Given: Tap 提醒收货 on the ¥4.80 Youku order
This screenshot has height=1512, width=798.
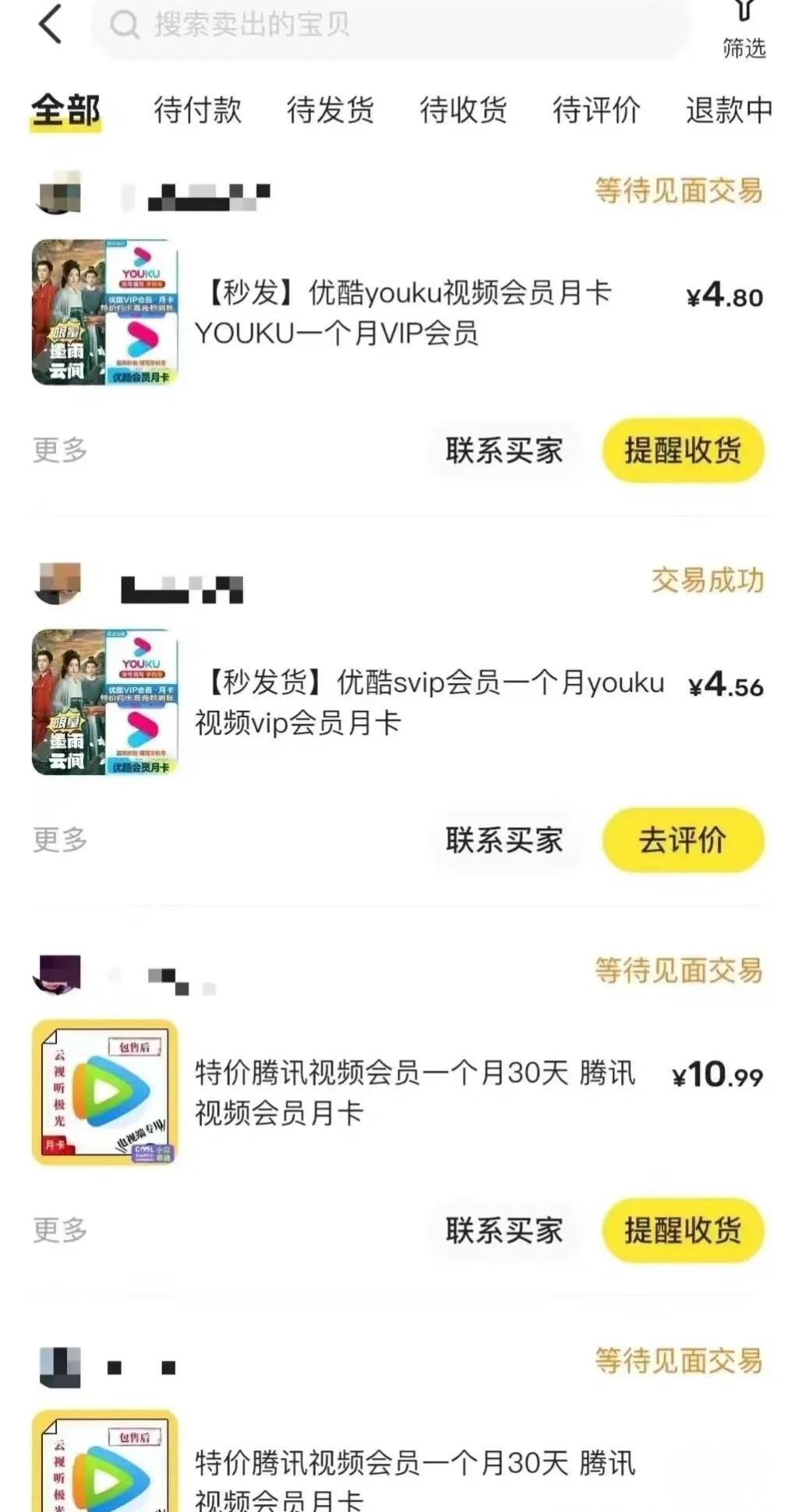Looking at the screenshot, I should [683, 450].
